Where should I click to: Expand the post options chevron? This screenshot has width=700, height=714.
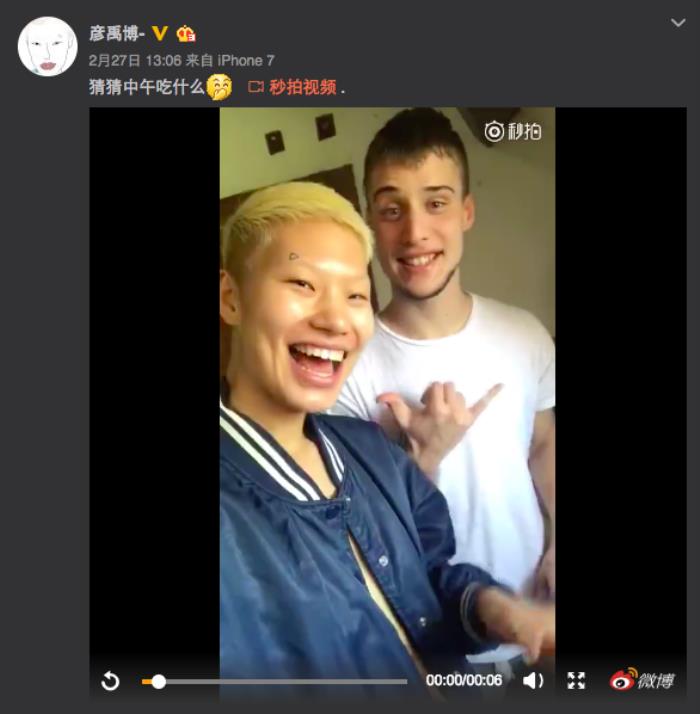(678, 22)
